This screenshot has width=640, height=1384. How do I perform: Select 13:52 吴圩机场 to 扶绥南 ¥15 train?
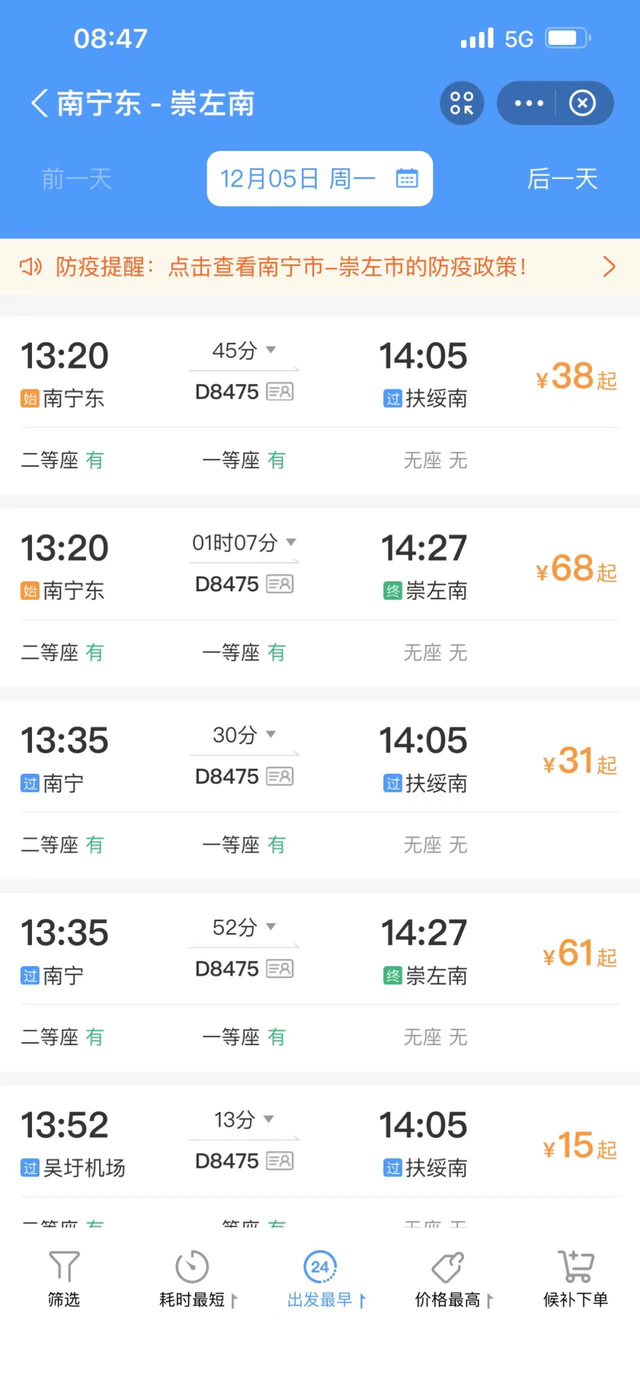pyautogui.click(x=320, y=1155)
